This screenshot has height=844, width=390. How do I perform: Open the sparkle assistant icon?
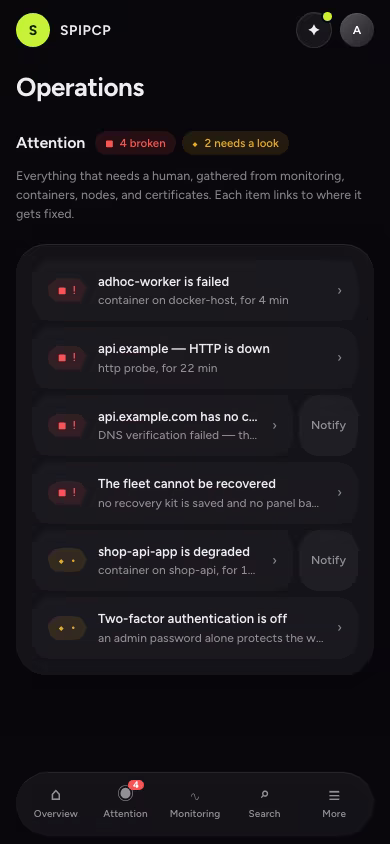point(314,31)
